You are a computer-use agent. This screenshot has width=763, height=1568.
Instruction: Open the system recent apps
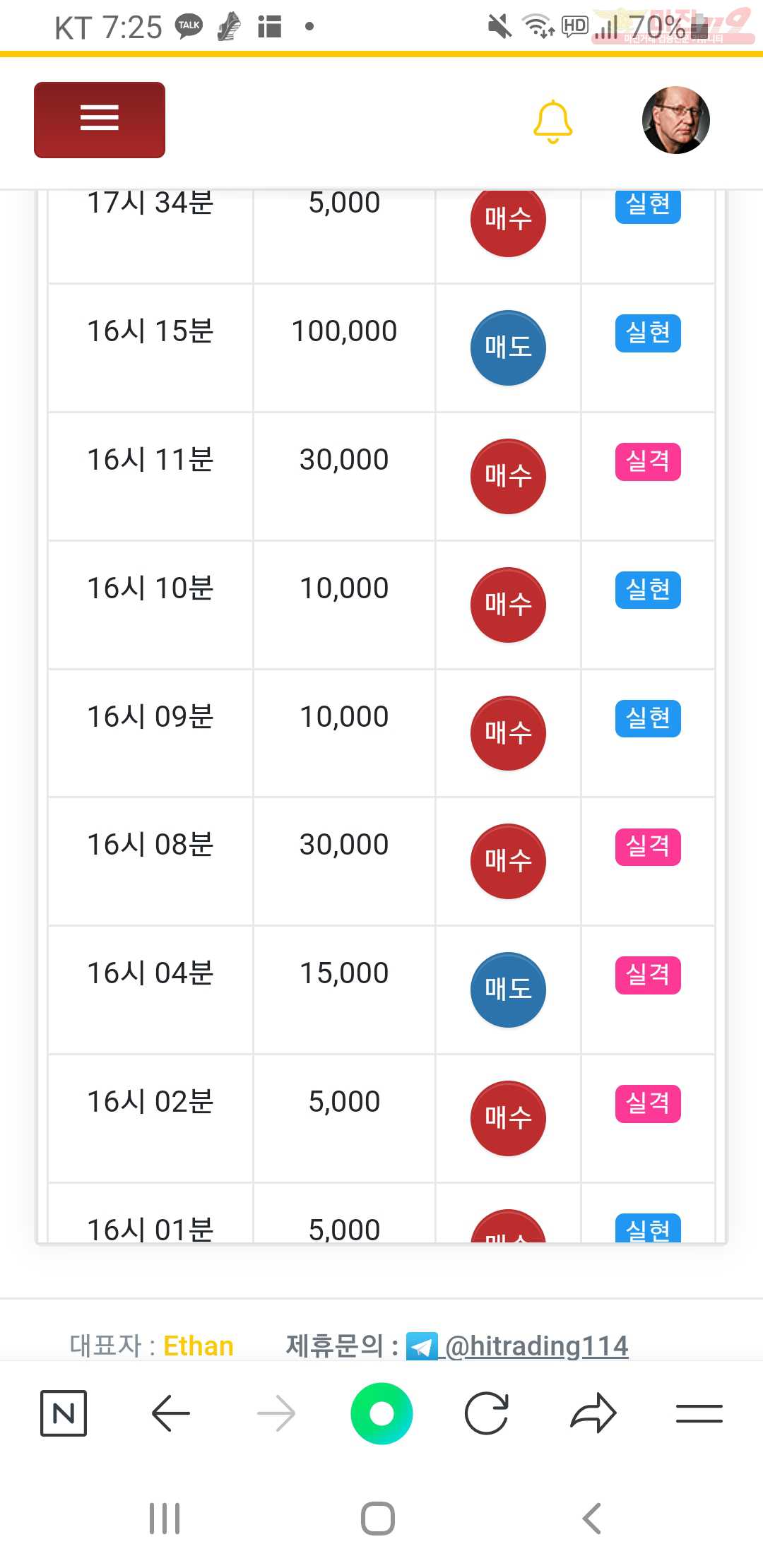point(165,1518)
